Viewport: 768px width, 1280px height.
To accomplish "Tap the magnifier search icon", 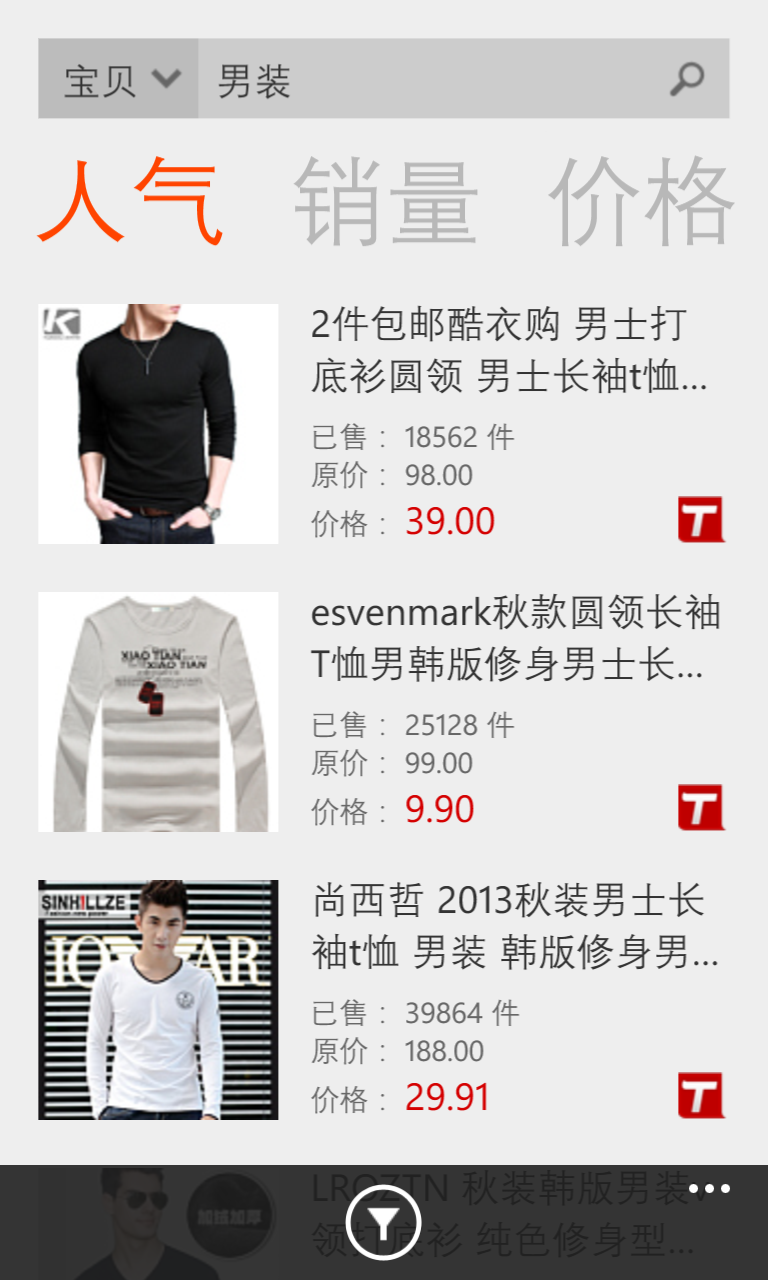I will 687,79.
